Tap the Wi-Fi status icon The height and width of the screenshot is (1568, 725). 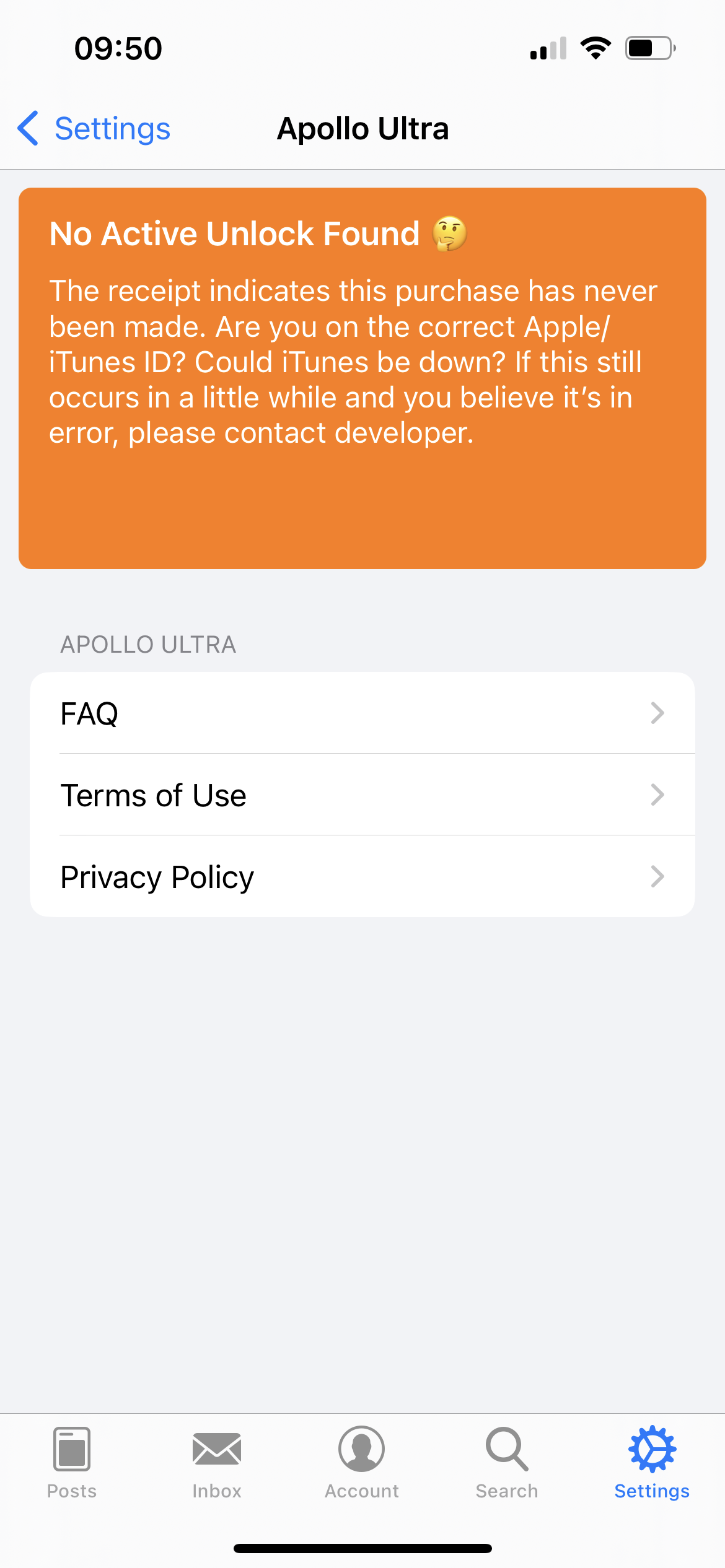[x=597, y=48]
